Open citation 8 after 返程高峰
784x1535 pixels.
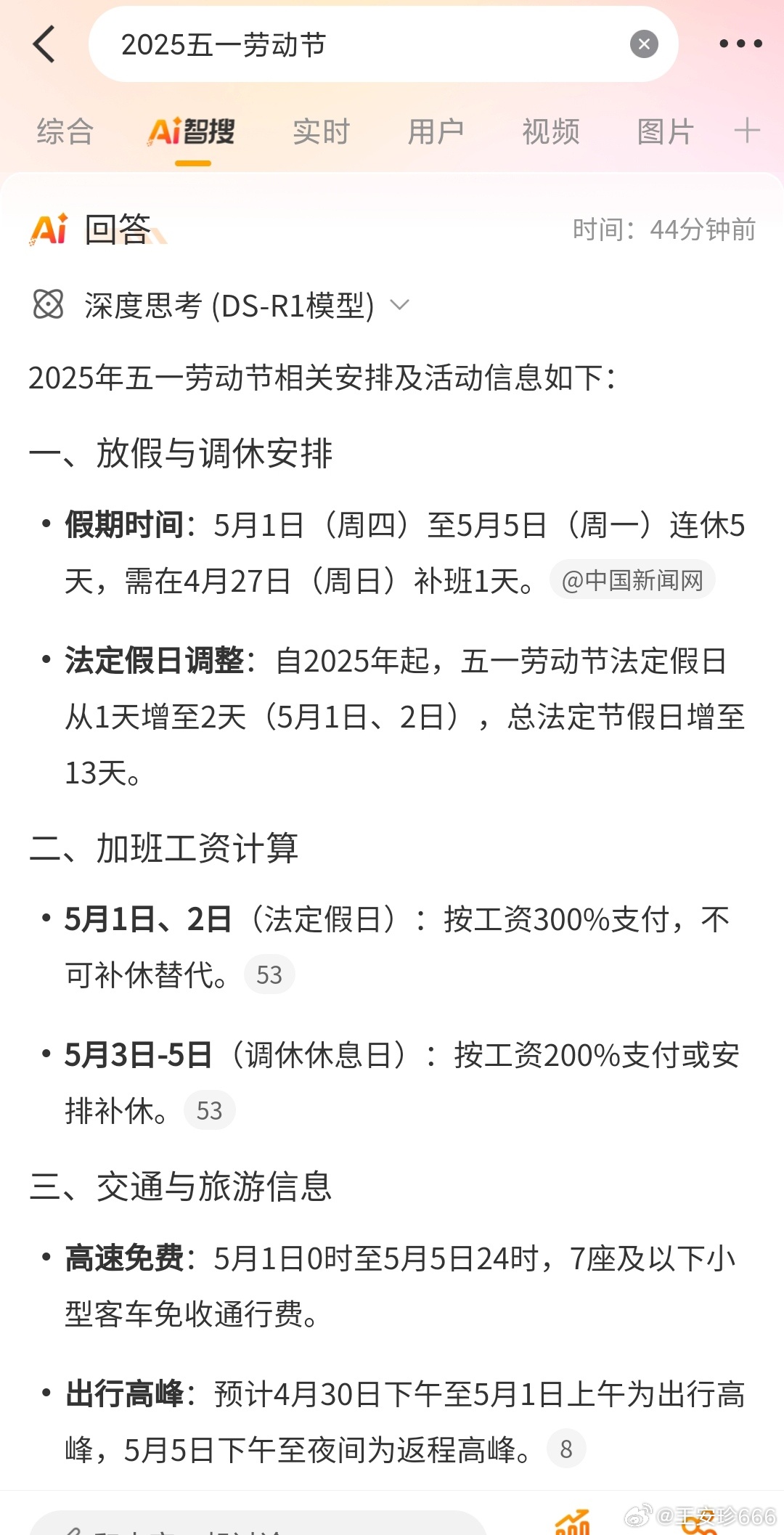click(x=566, y=1449)
